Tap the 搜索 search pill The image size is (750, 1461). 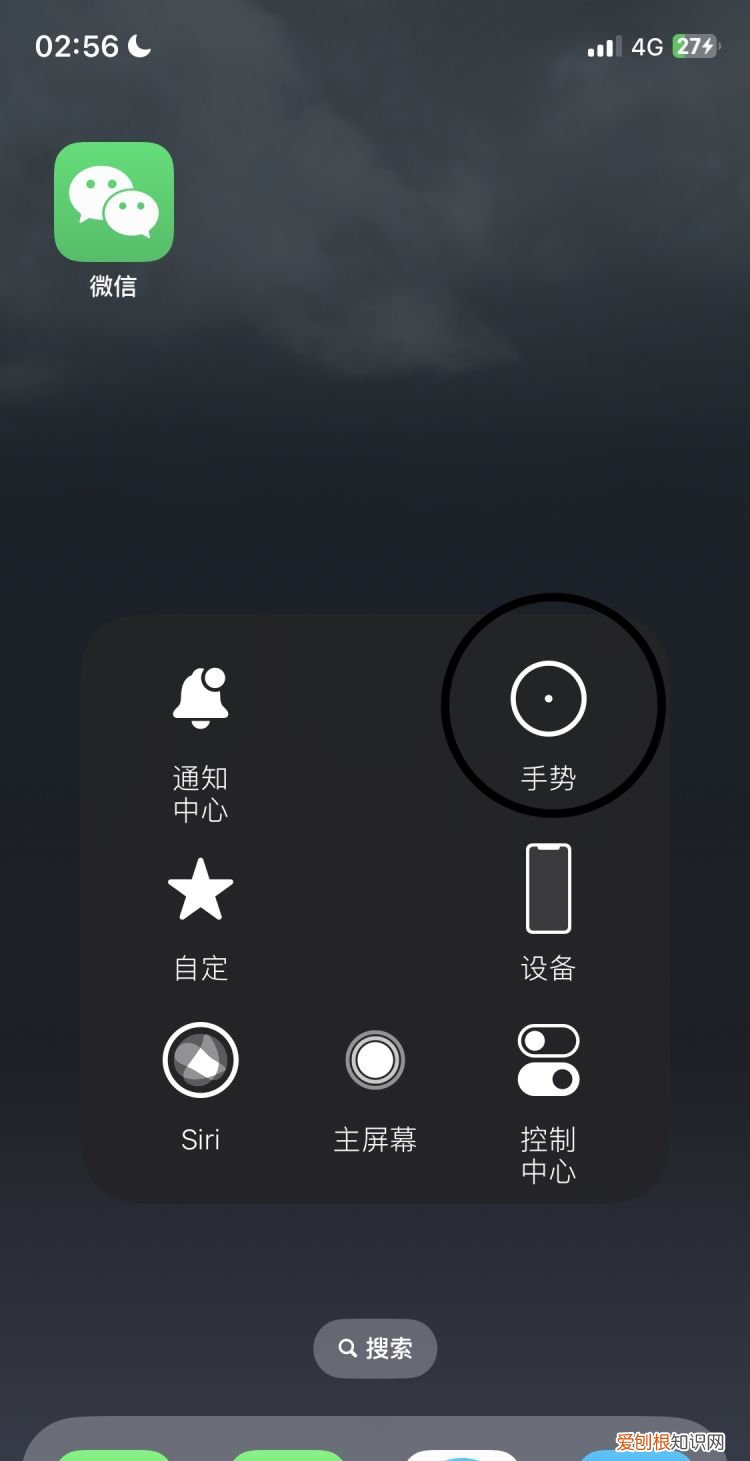375,1348
